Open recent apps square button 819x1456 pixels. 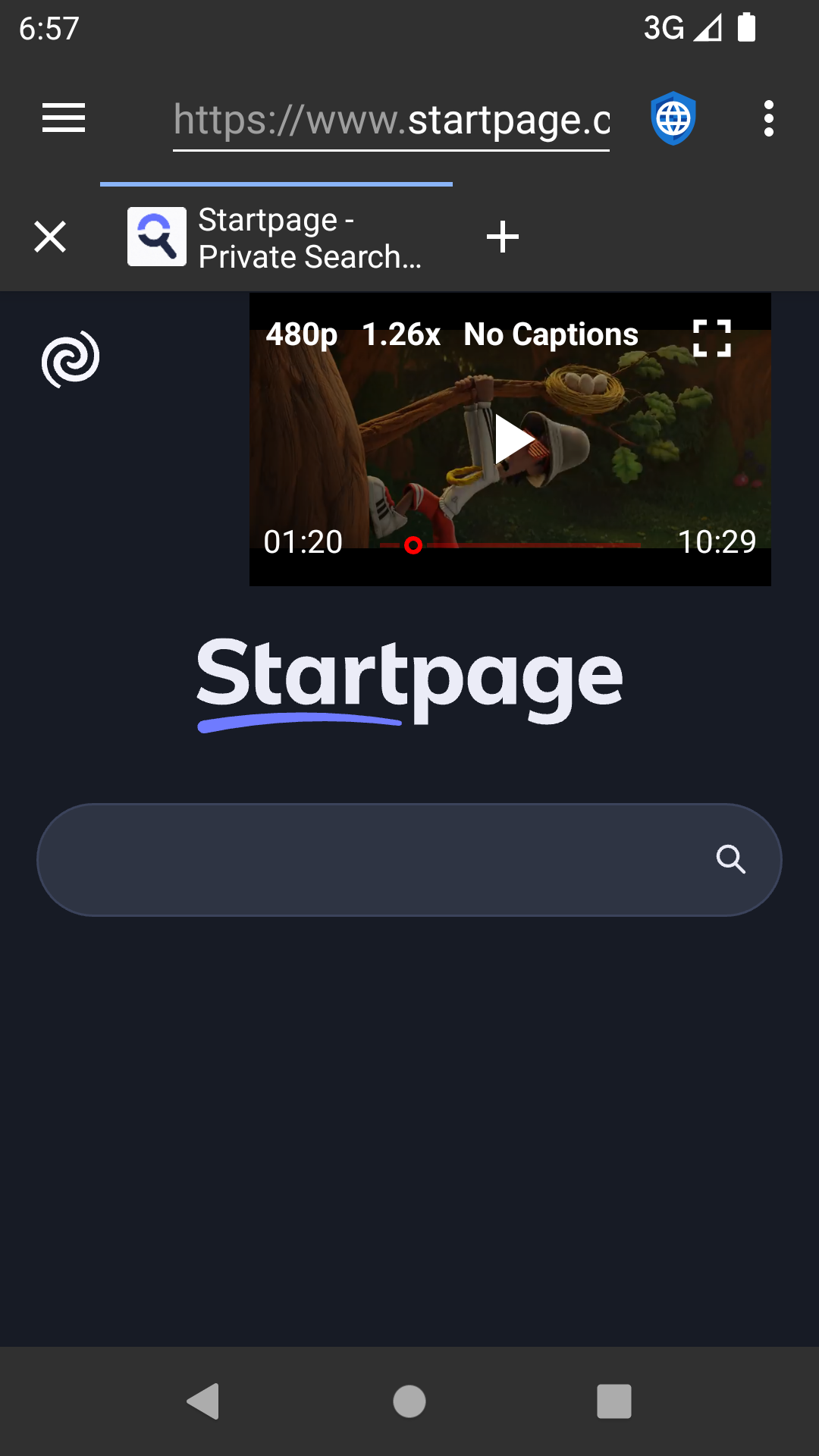coord(613,1401)
